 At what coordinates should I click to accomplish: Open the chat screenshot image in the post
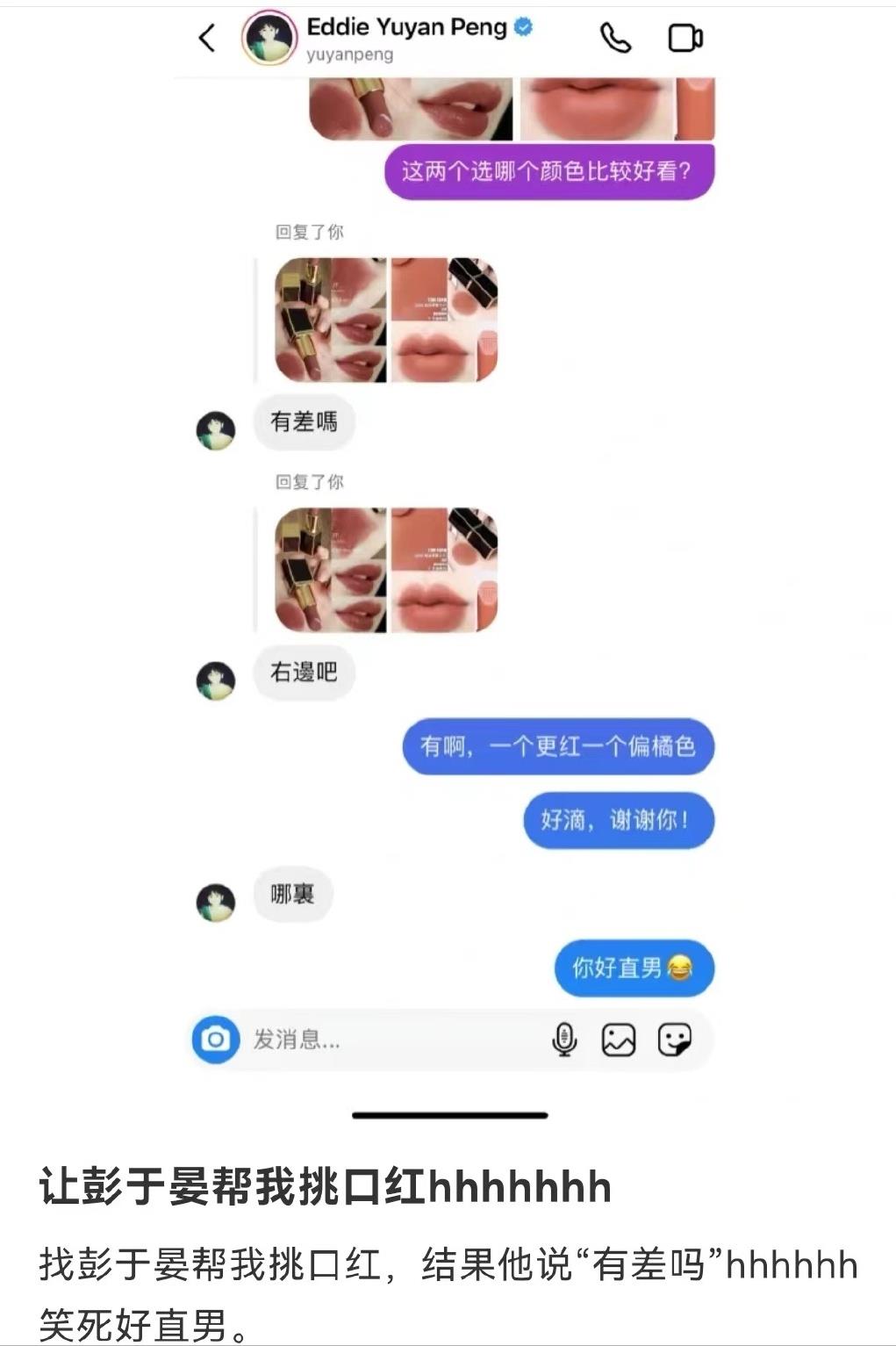pos(449,562)
